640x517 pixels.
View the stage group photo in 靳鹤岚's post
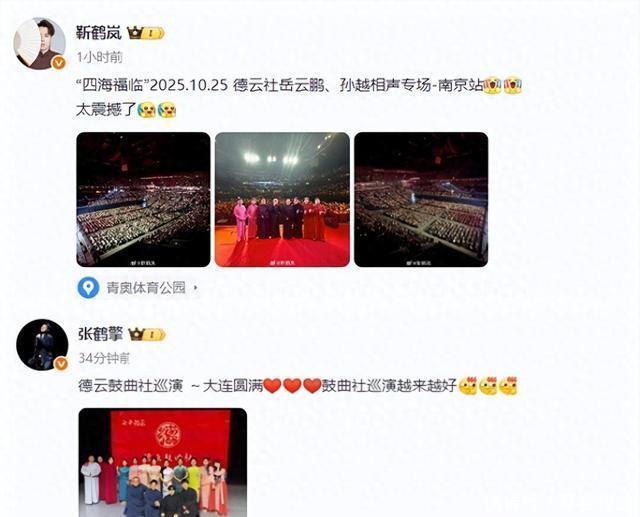[282, 200]
